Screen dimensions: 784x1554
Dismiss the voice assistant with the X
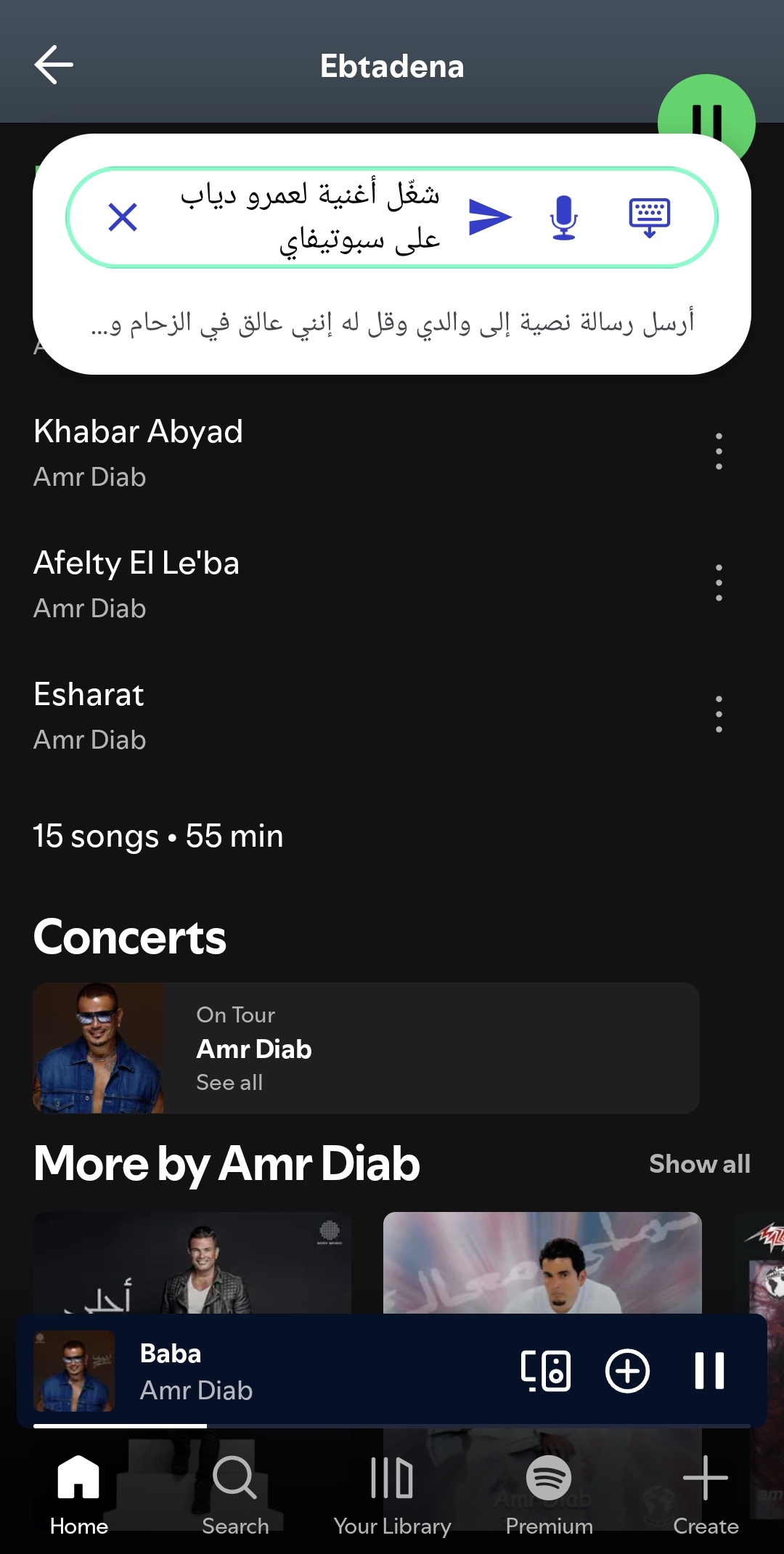pos(122,216)
